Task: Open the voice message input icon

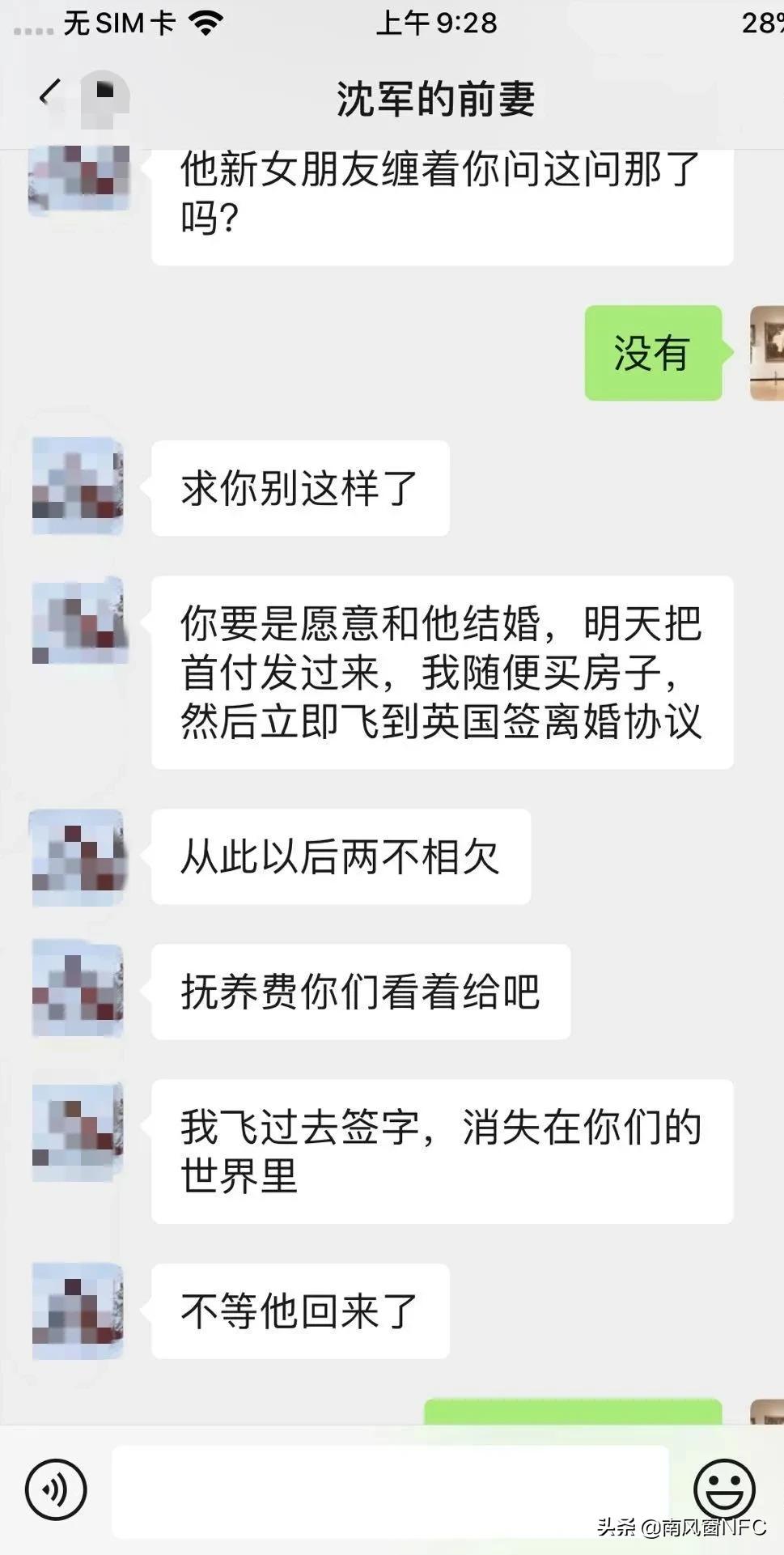Action: (55, 1489)
